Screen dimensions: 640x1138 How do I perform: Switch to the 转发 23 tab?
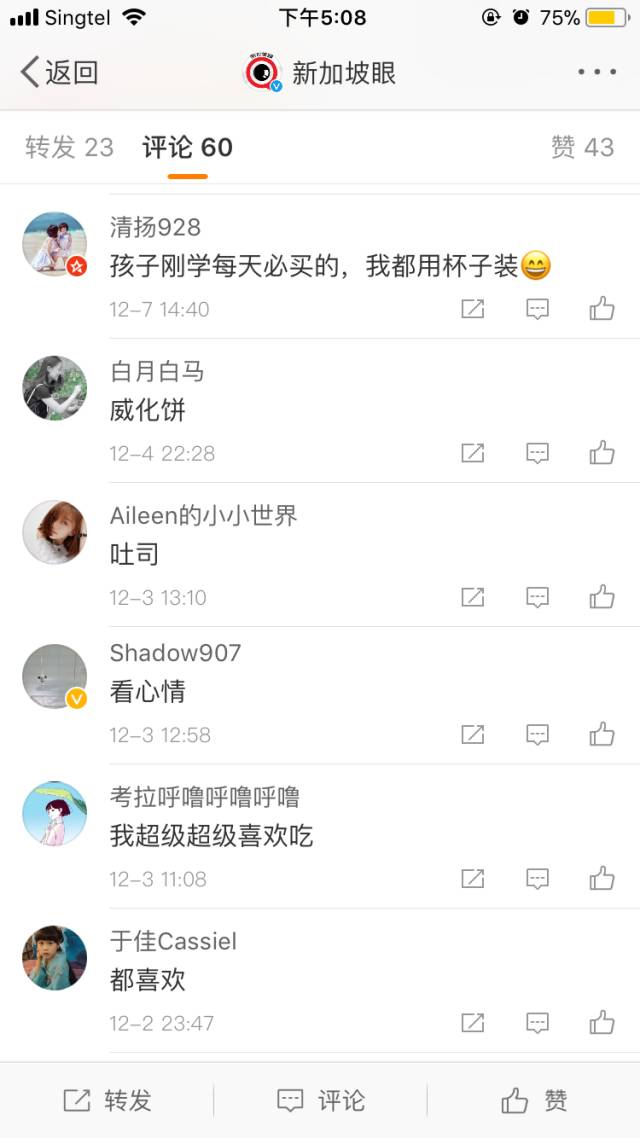click(x=69, y=148)
